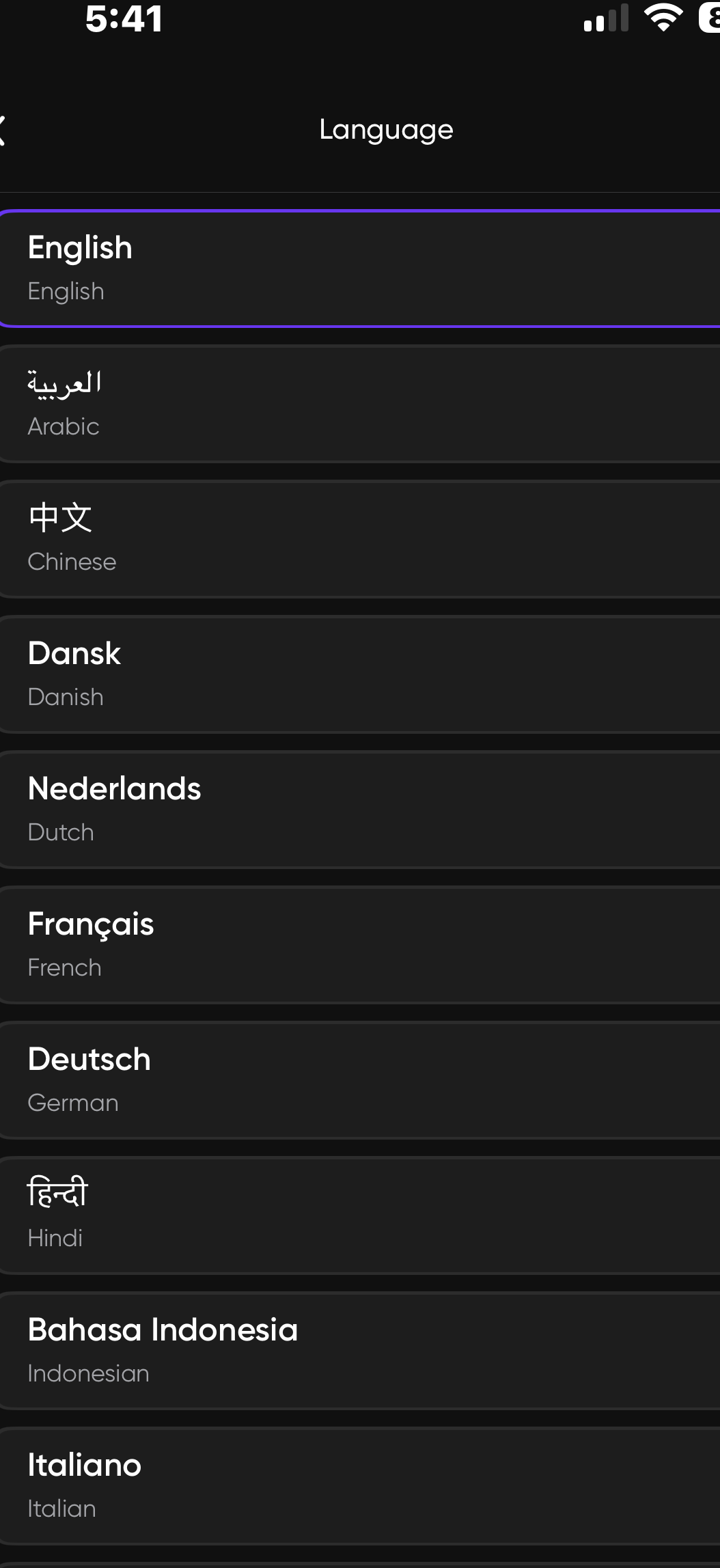The height and width of the screenshot is (1568, 720).
Task: Choose Bahasa Indonesia
Action: (x=360, y=1351)
